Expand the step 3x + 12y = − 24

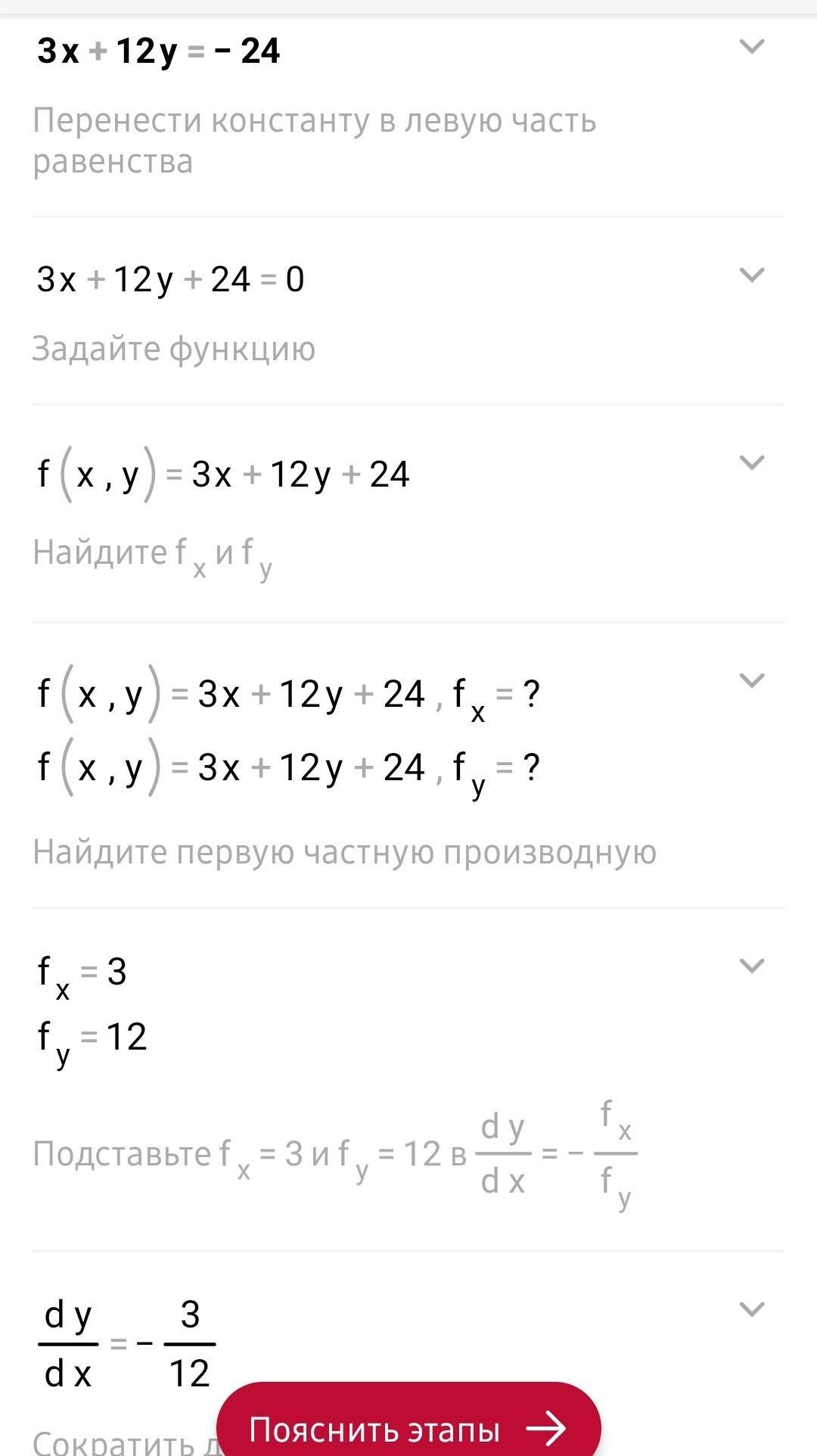(751, 47)
